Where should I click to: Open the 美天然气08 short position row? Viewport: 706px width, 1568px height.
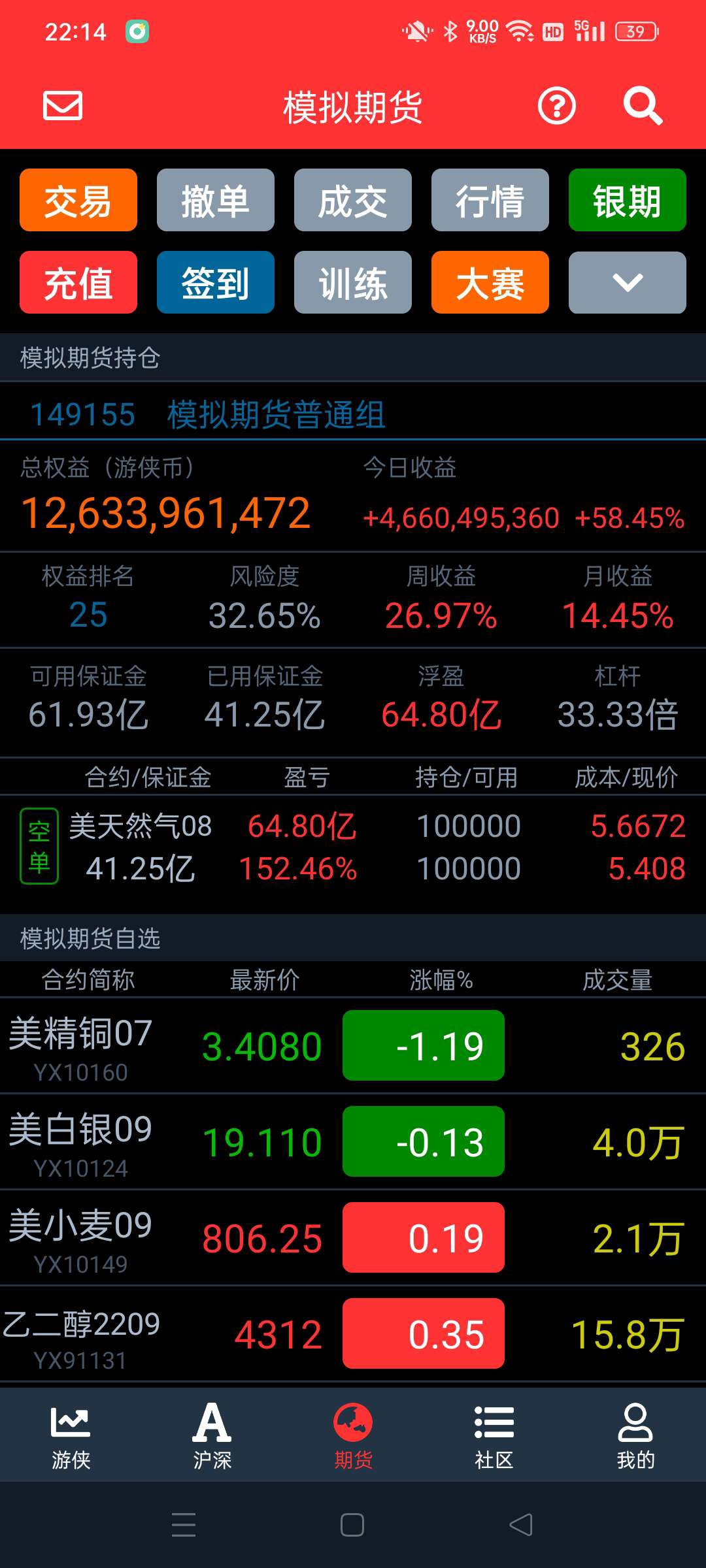tap(353, 847)
